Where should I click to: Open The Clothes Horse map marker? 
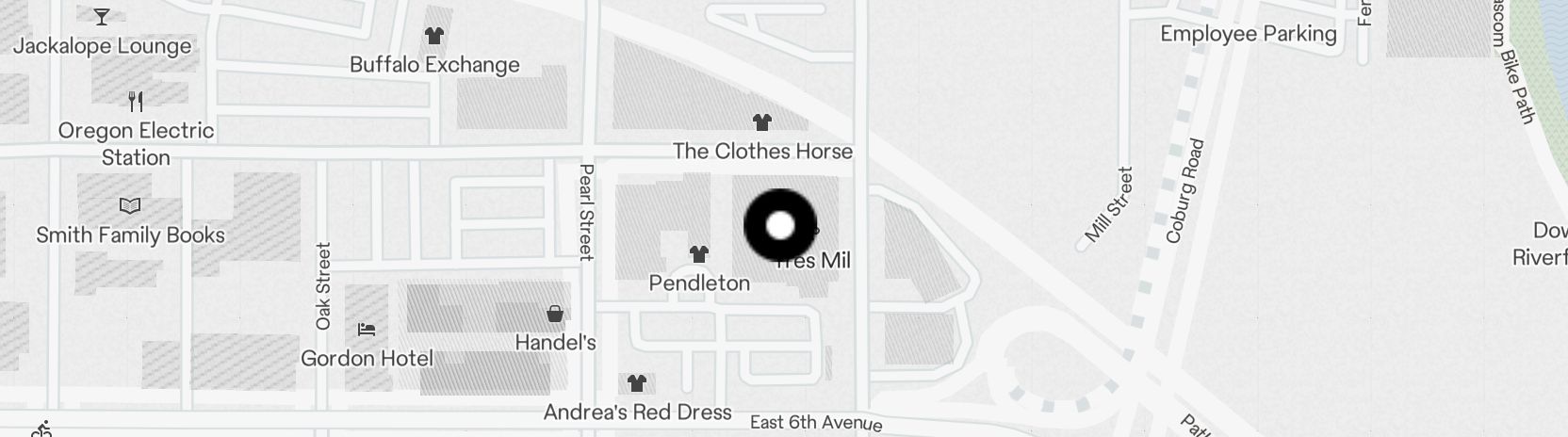click(761, 122)
